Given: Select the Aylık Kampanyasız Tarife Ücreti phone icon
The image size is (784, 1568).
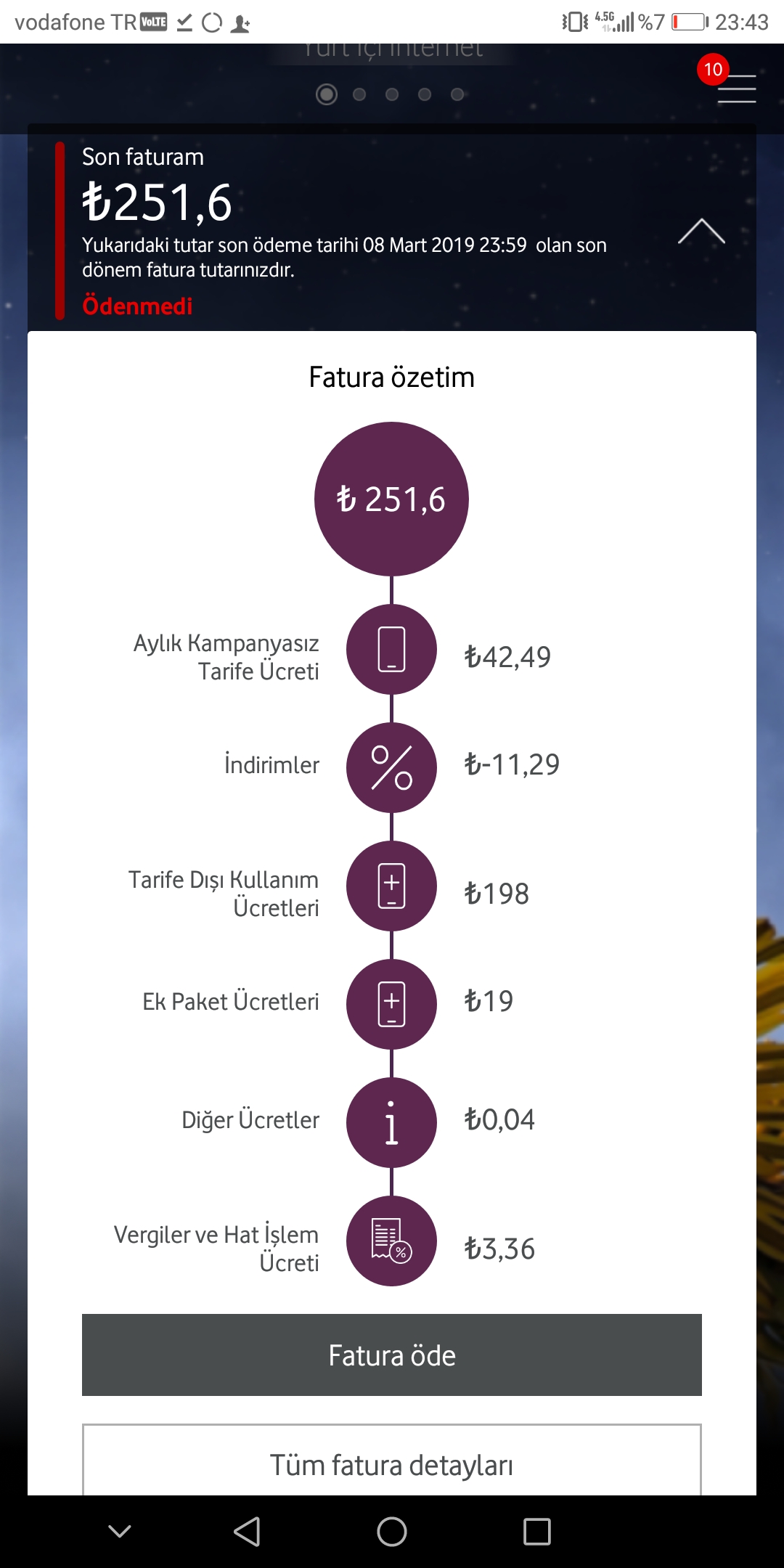Looking at the screenshot, I should click(x=391, y=650).
